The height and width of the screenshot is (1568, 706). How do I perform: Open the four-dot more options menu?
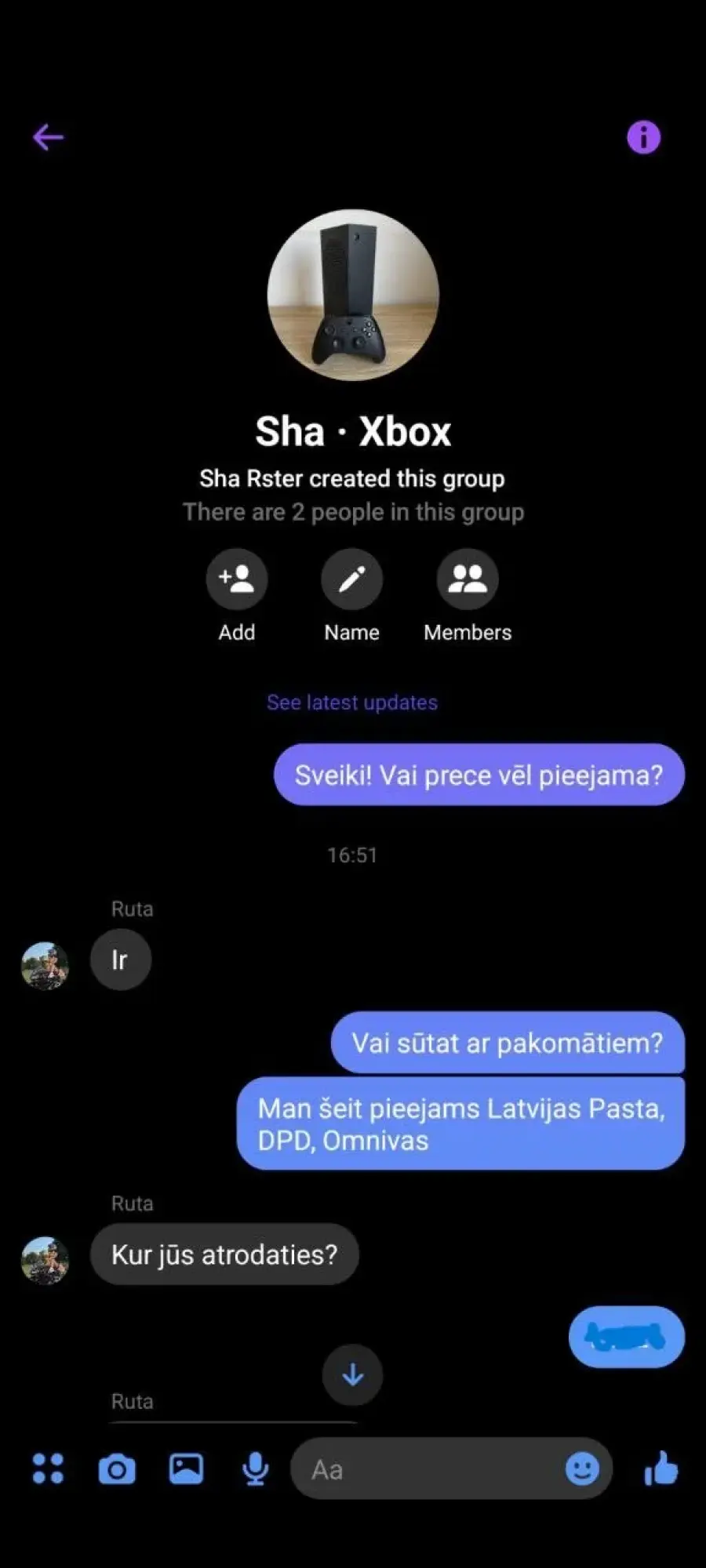[48, 1468]
